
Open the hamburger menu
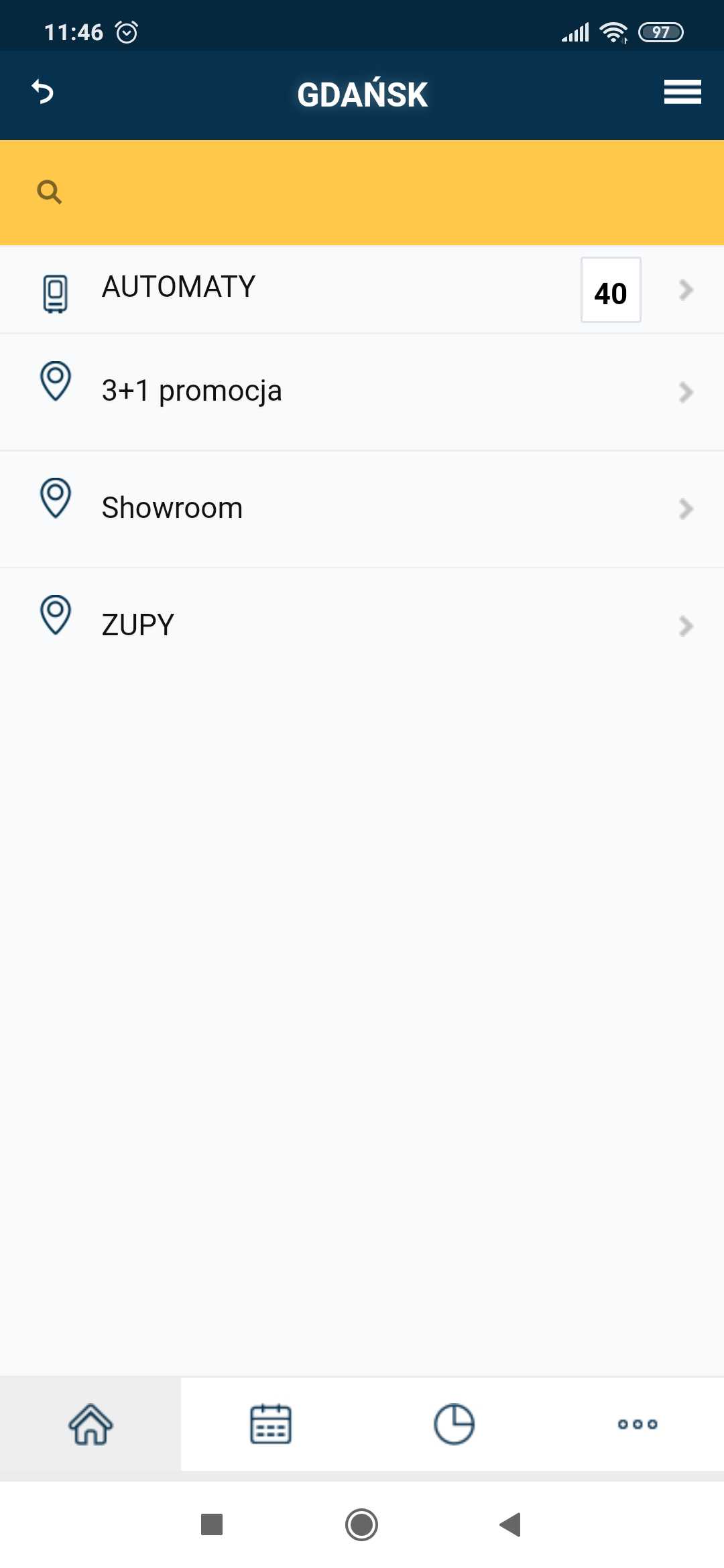pyautogui.click(x=682, y=92)
